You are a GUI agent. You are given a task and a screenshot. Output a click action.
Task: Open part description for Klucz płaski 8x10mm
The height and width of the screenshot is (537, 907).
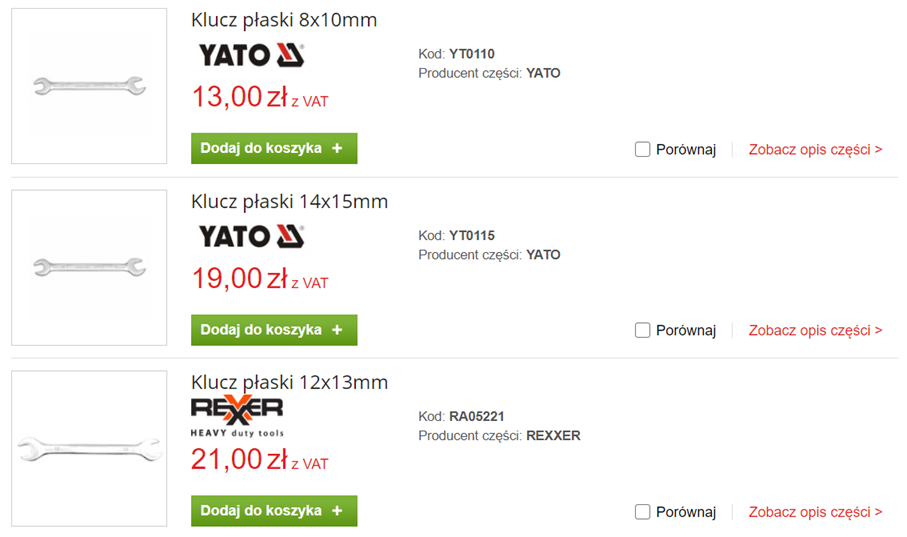(x=815, y=150)
